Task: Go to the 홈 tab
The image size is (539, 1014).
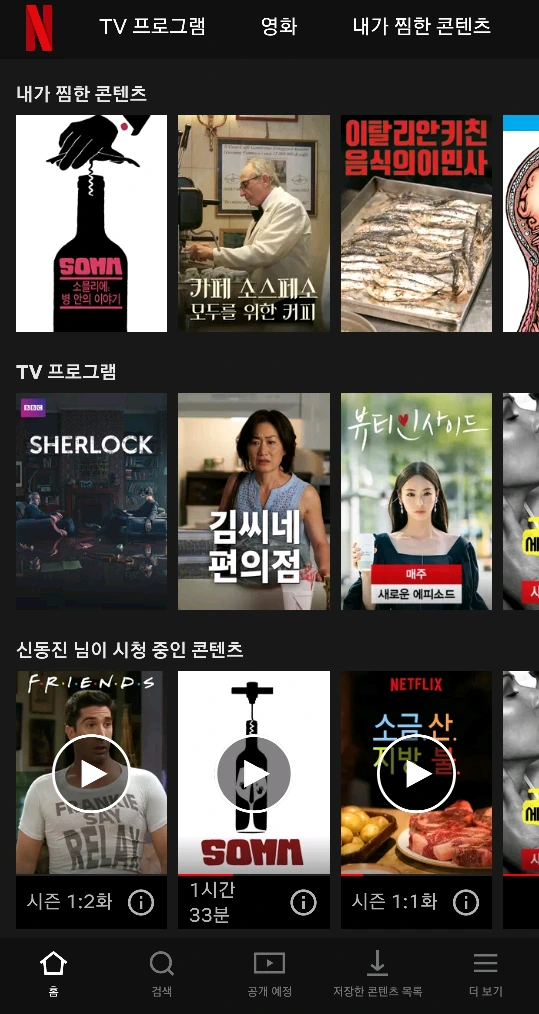Action: tap(54, 974)
